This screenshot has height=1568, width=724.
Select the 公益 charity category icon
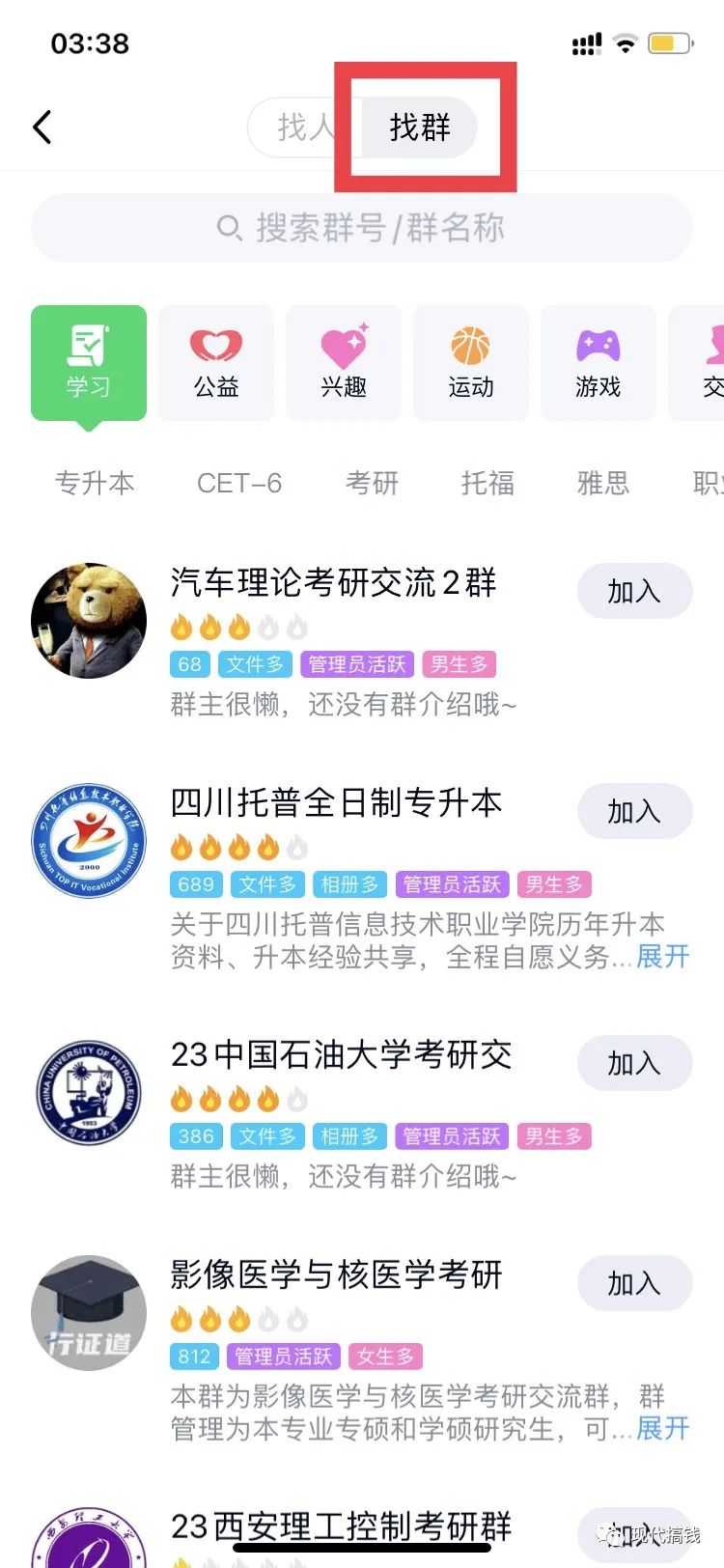point(215,362)
